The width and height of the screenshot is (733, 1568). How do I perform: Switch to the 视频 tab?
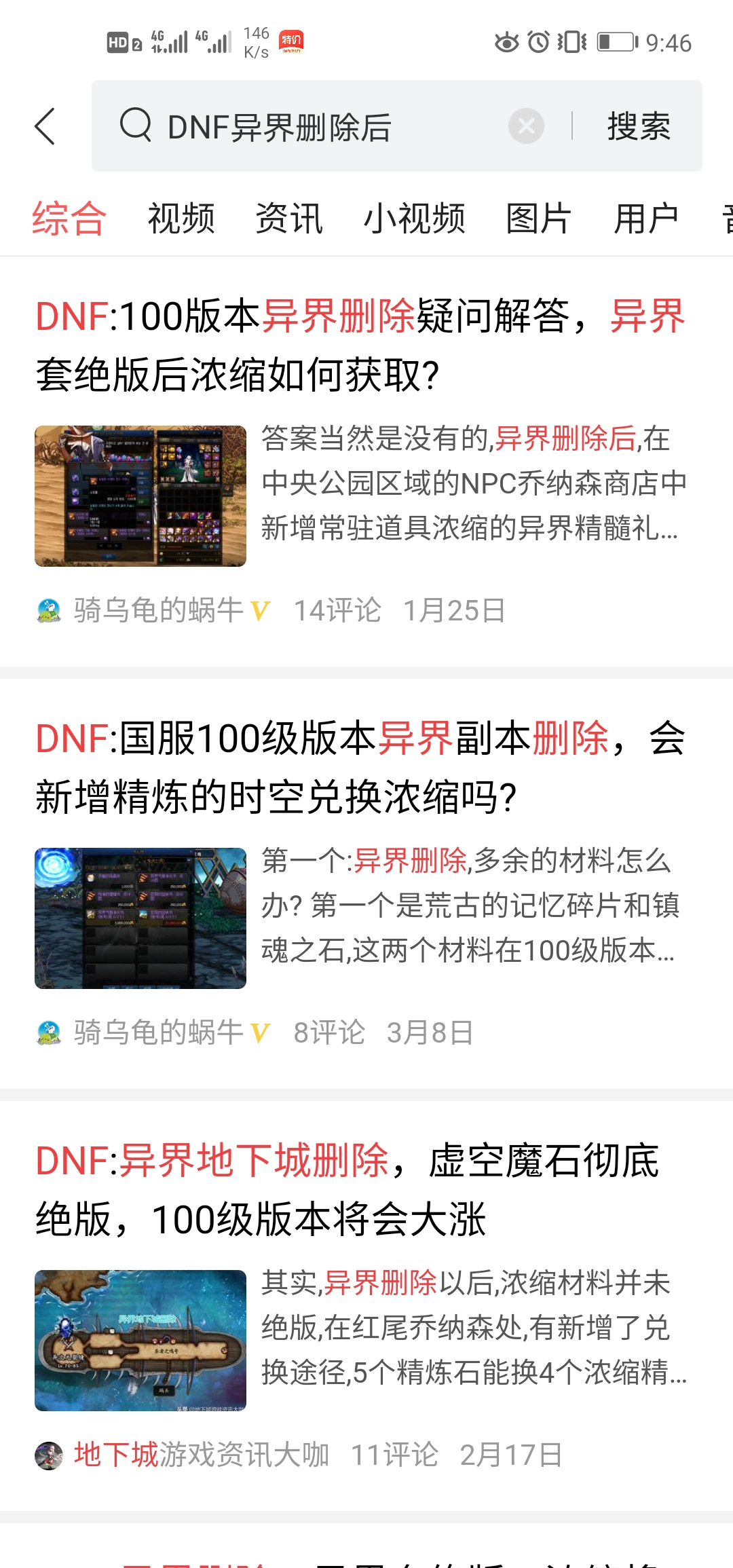pos(182,219)
